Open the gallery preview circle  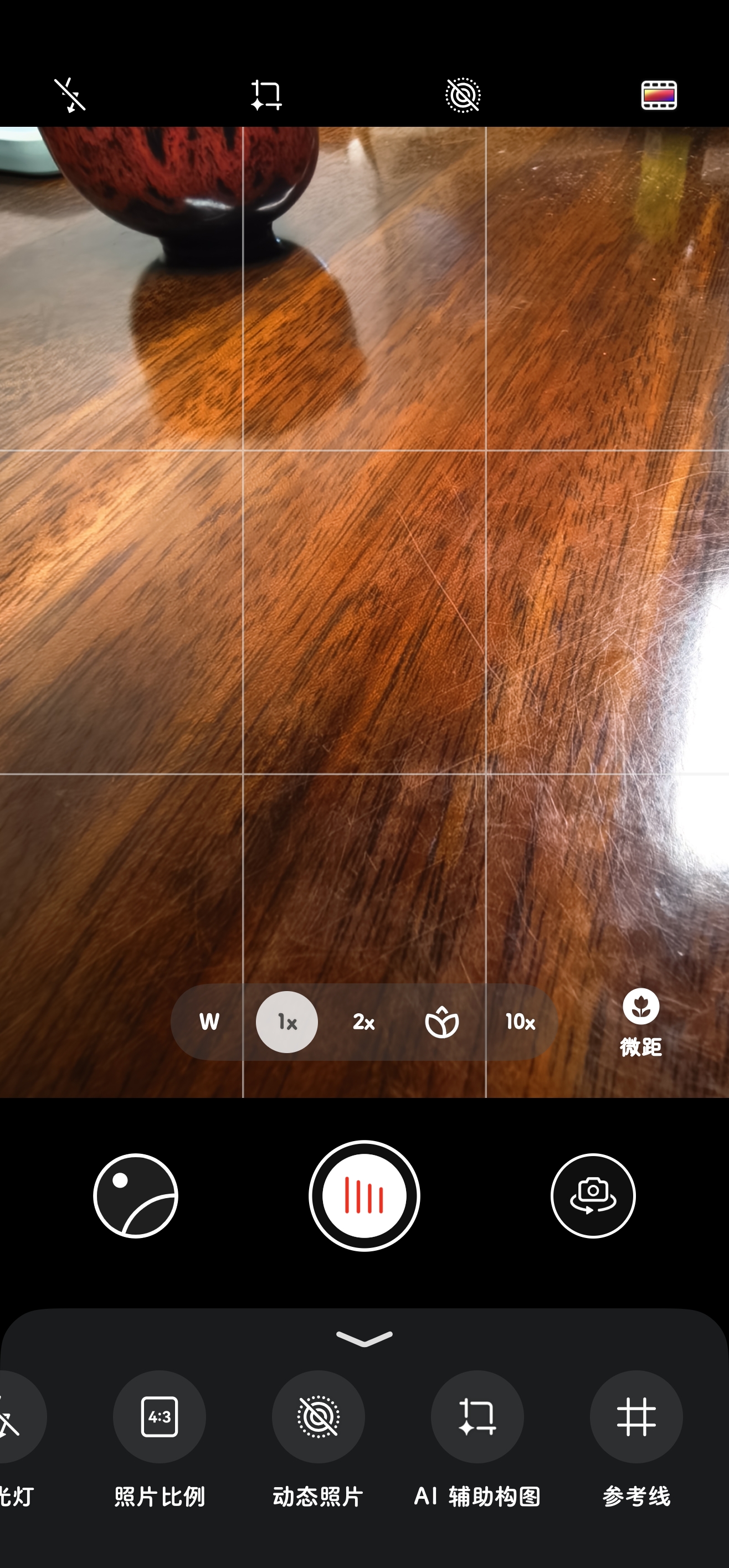tap(136, 1195)
